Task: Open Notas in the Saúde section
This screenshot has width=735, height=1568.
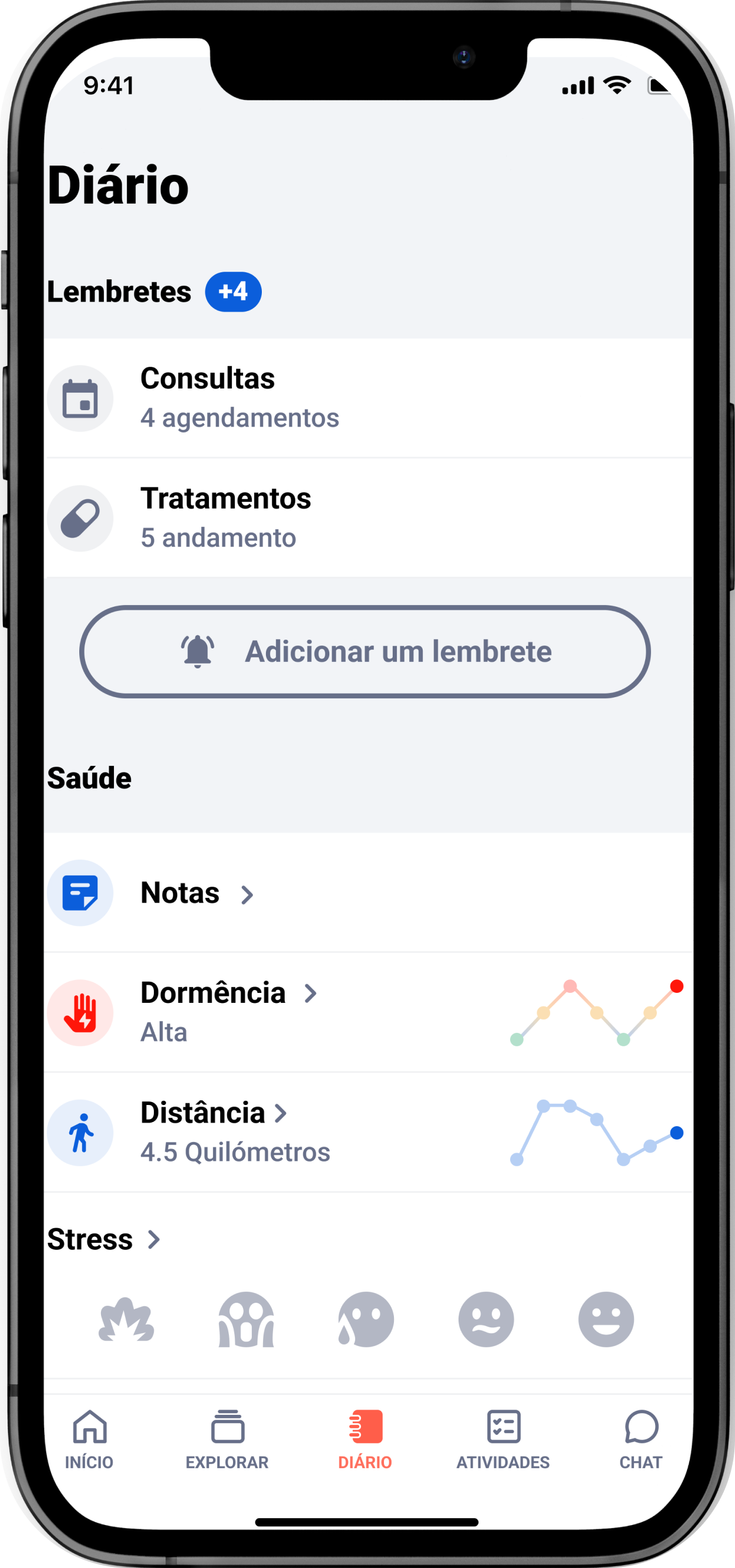Action: point(198,893)
